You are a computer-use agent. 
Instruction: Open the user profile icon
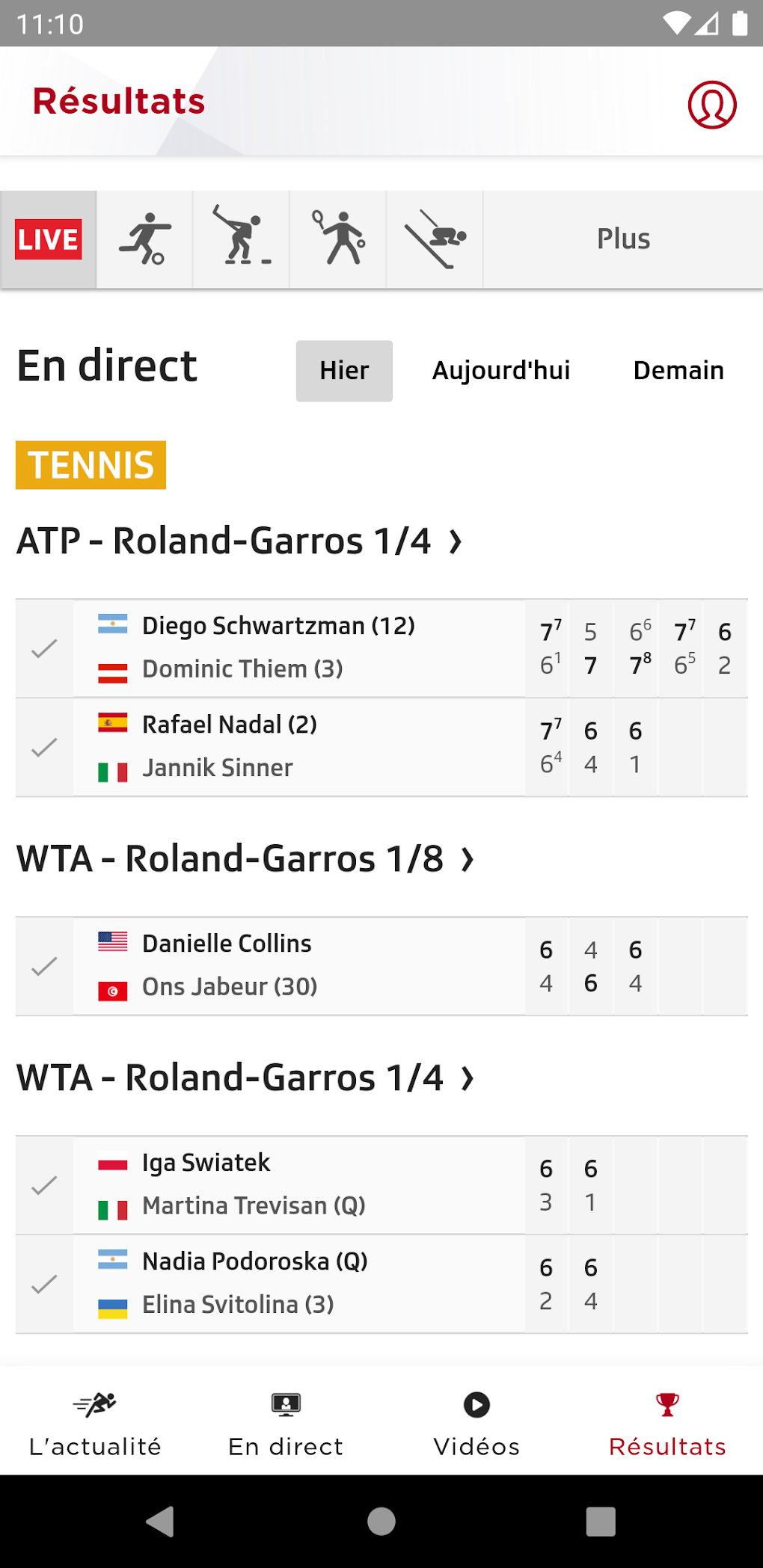coord(711,105)
